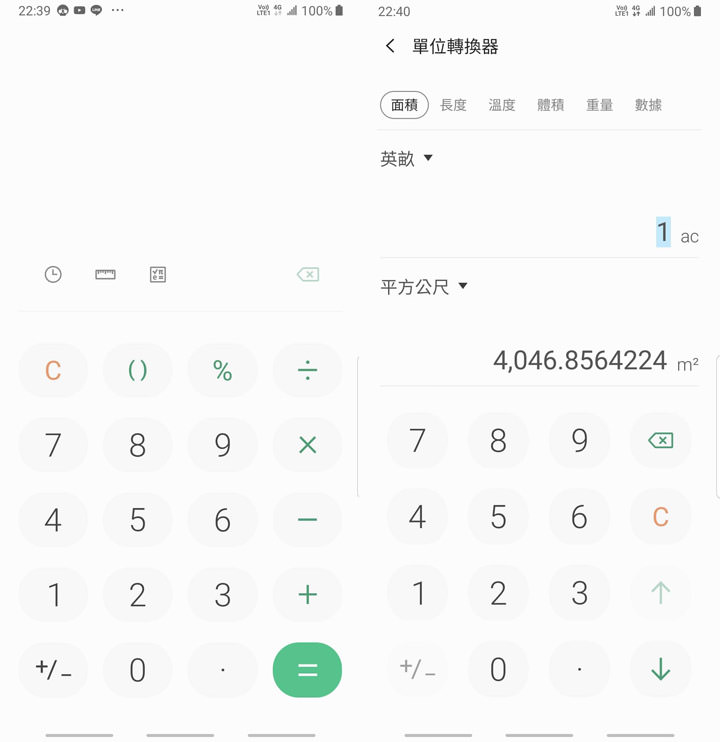Open unit converter via the ruler icon
The width and height of the screenshot is (720, 742).
click(105, 274)
